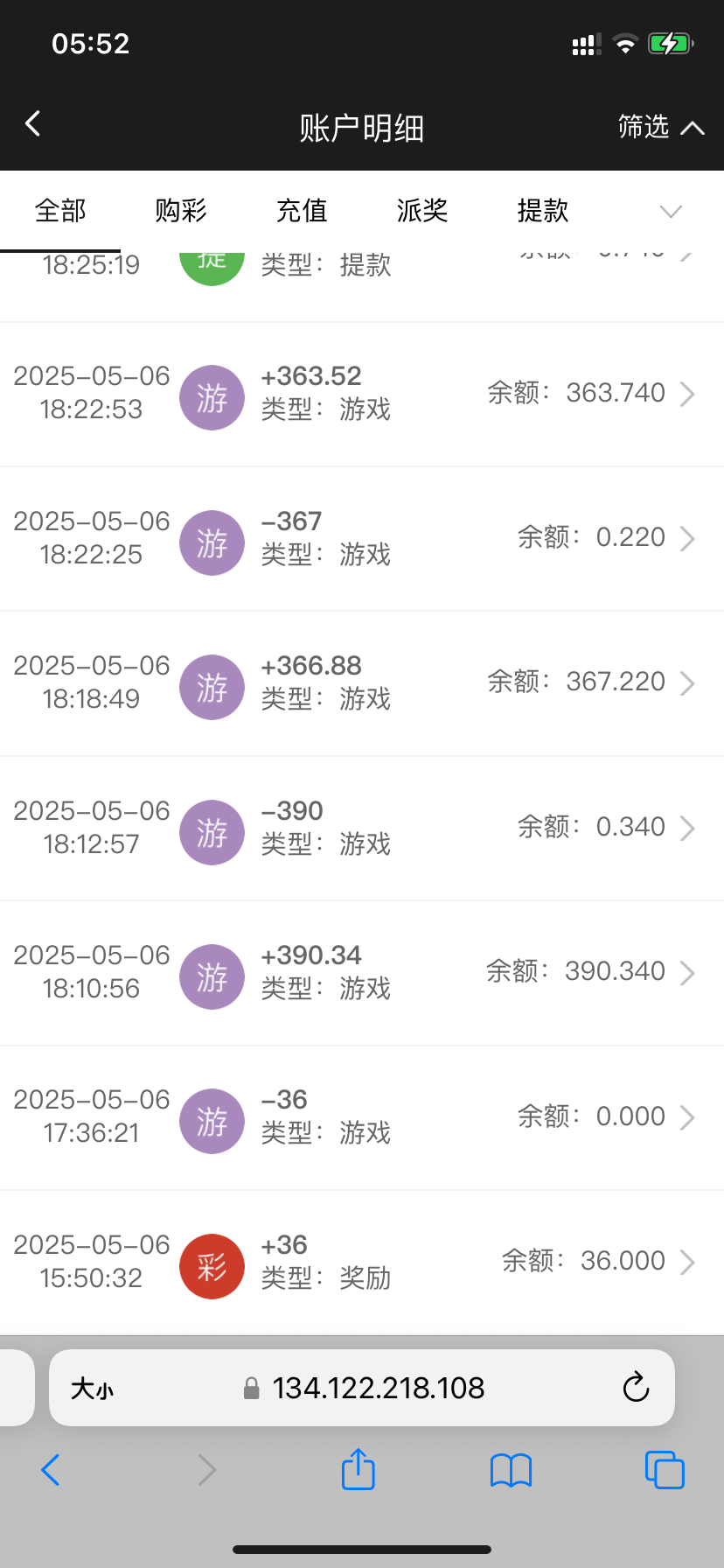The image size is (724, 1568).
Task: View details of the +366.88 entry
Action: point(362,682)
